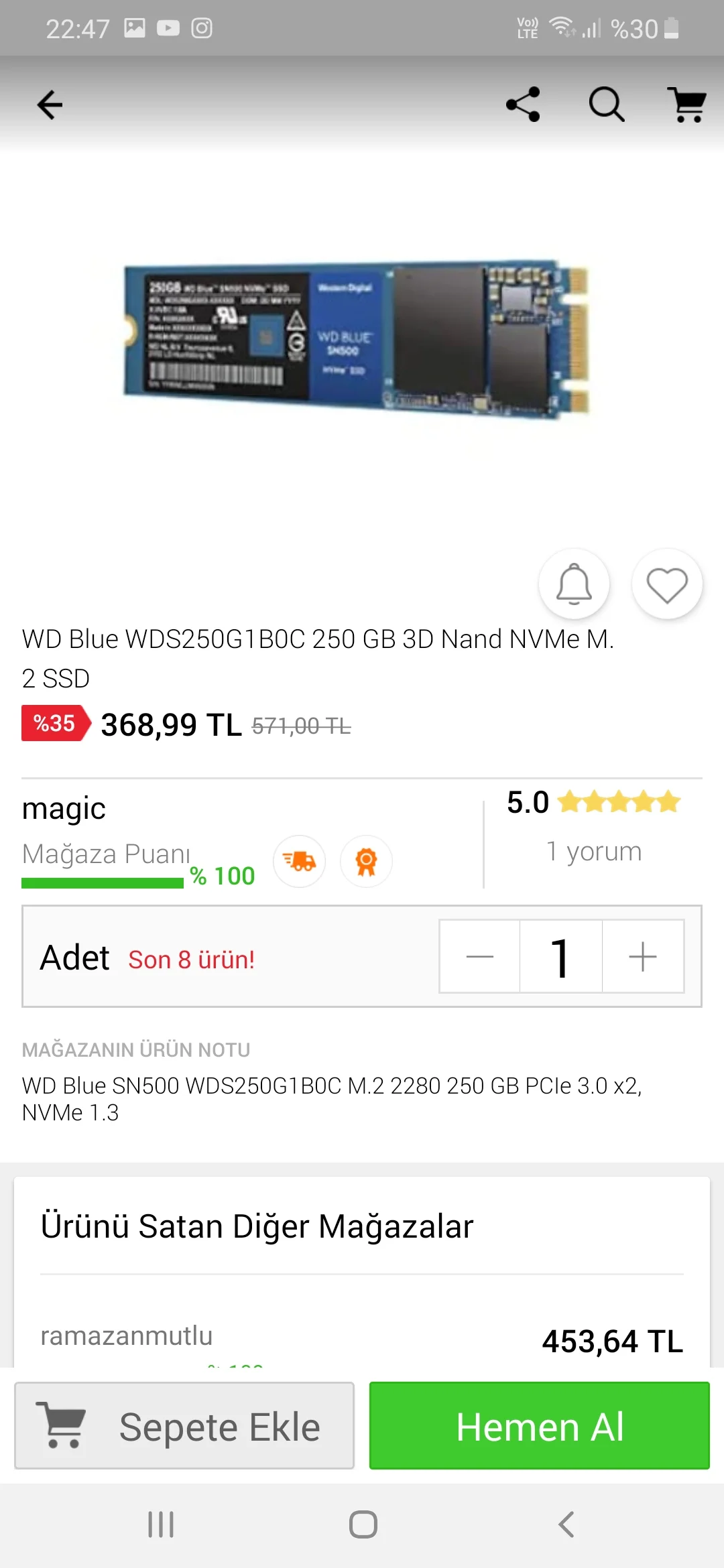
Task: Go to the system home screen
Action: pos(363,1524)
